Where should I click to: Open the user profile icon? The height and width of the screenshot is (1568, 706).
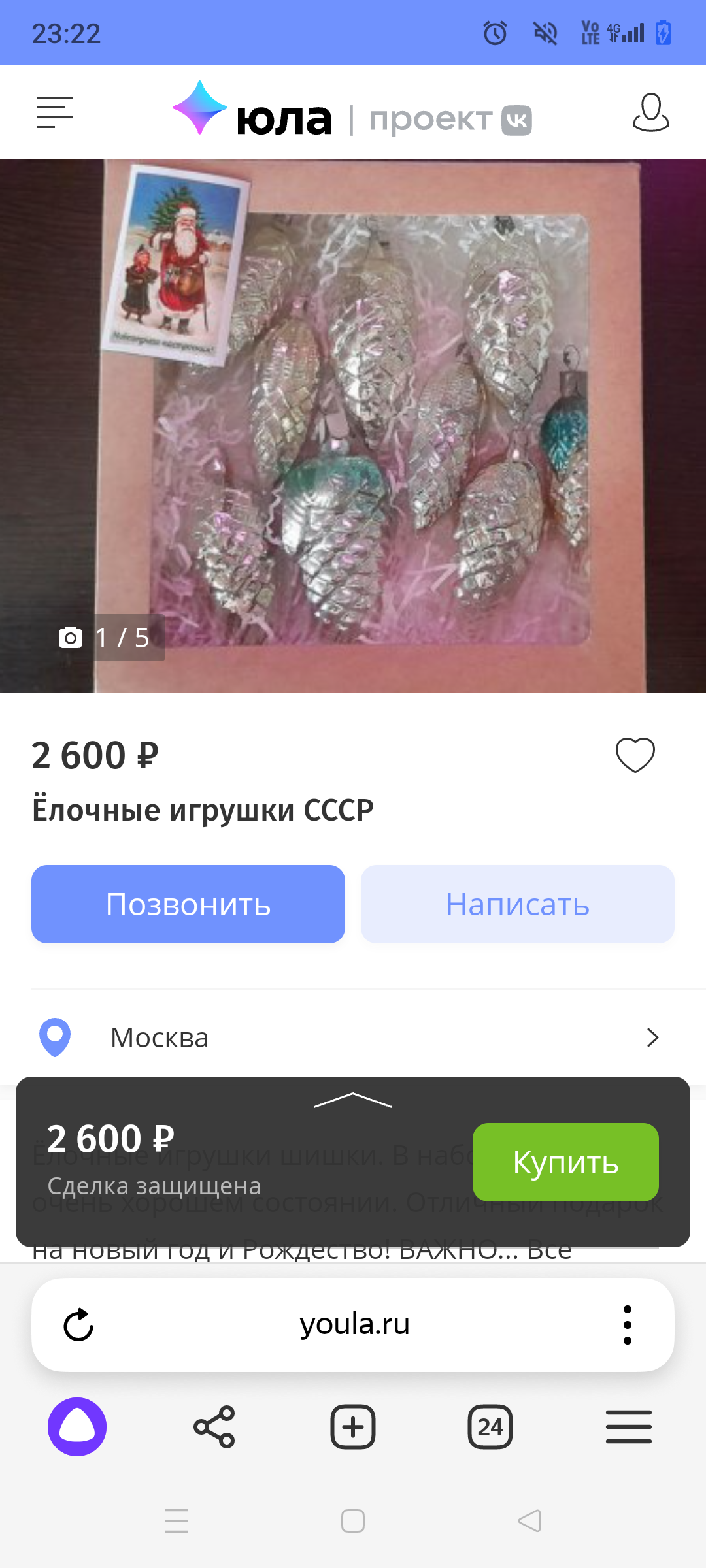[x=650, y=112]
